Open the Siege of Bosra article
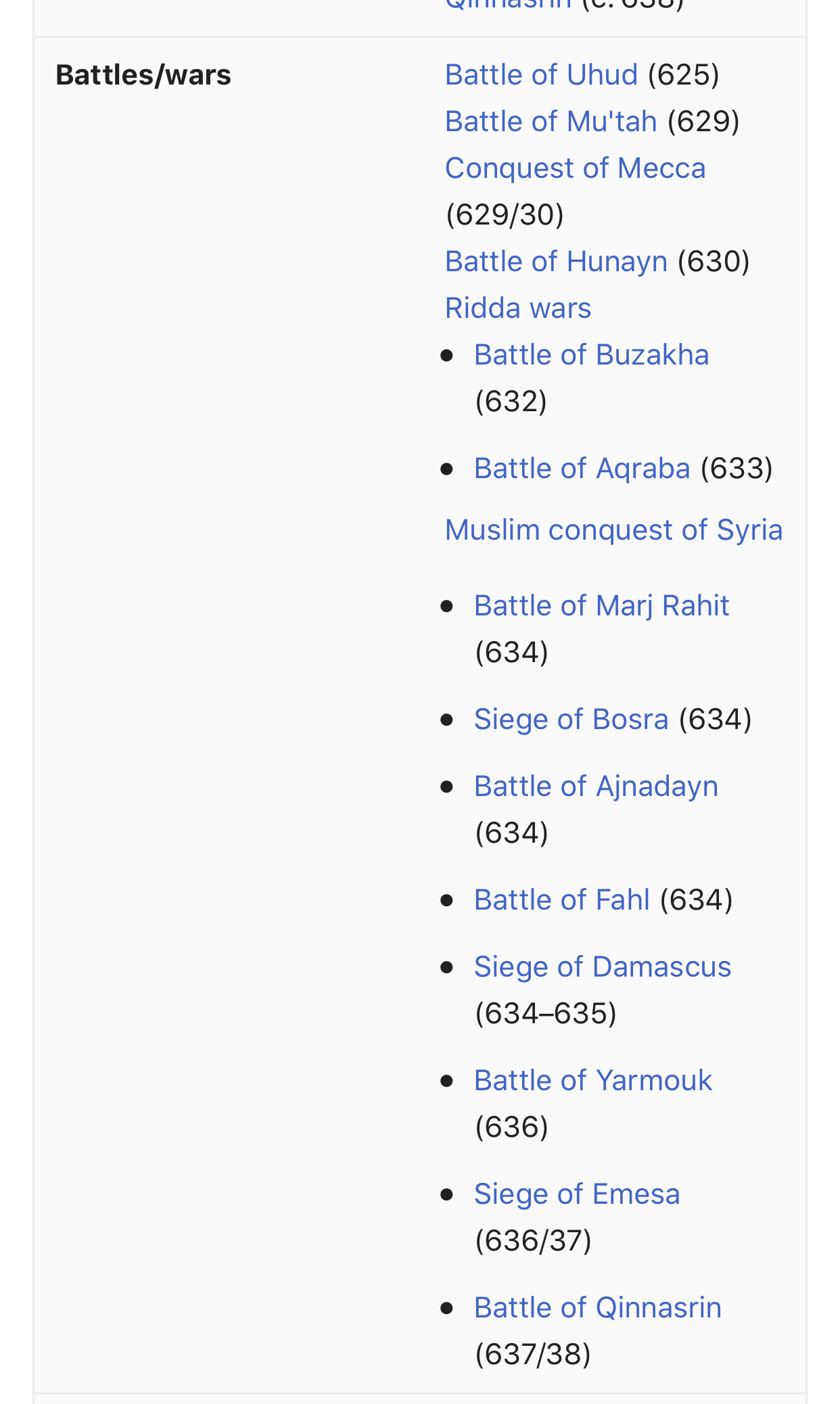The height and width of the screenshot is (1404, 840). (571, 720)
